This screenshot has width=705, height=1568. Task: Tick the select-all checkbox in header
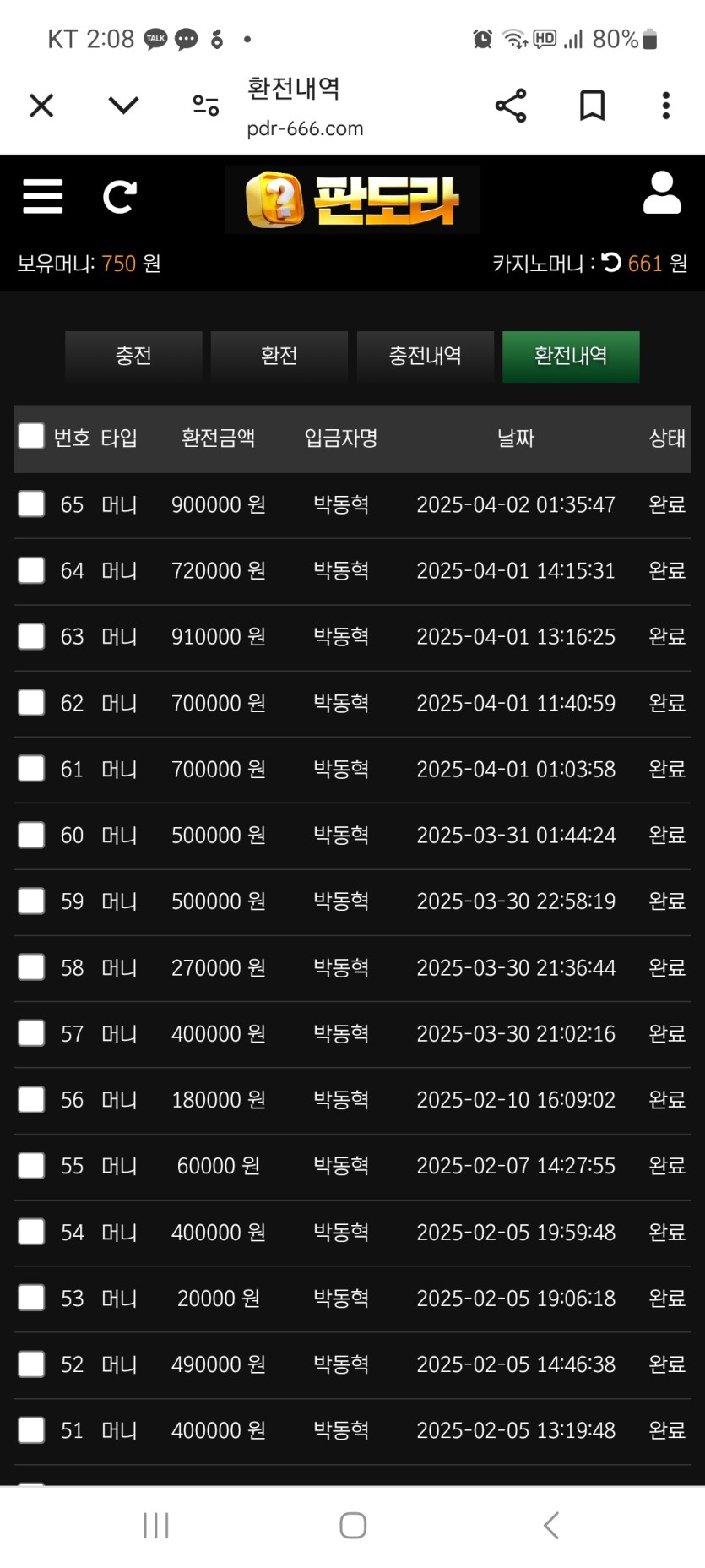click(31, 436)
